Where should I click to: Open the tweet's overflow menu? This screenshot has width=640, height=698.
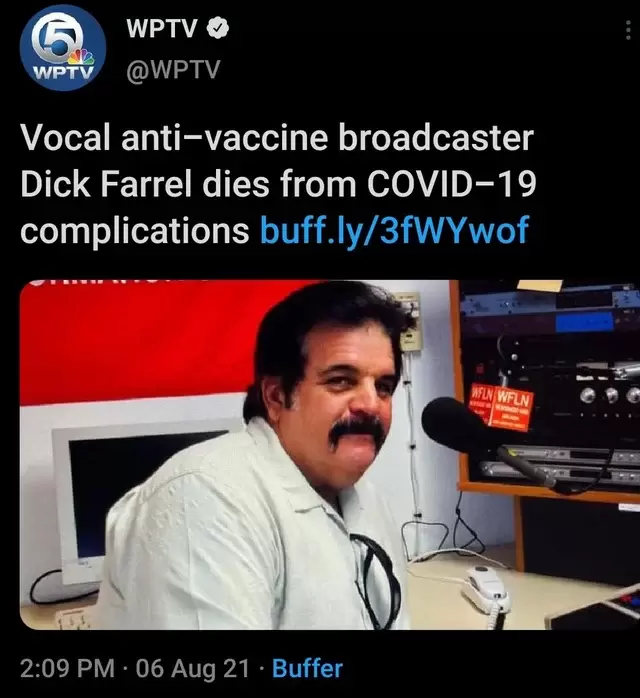click(628, 30)
